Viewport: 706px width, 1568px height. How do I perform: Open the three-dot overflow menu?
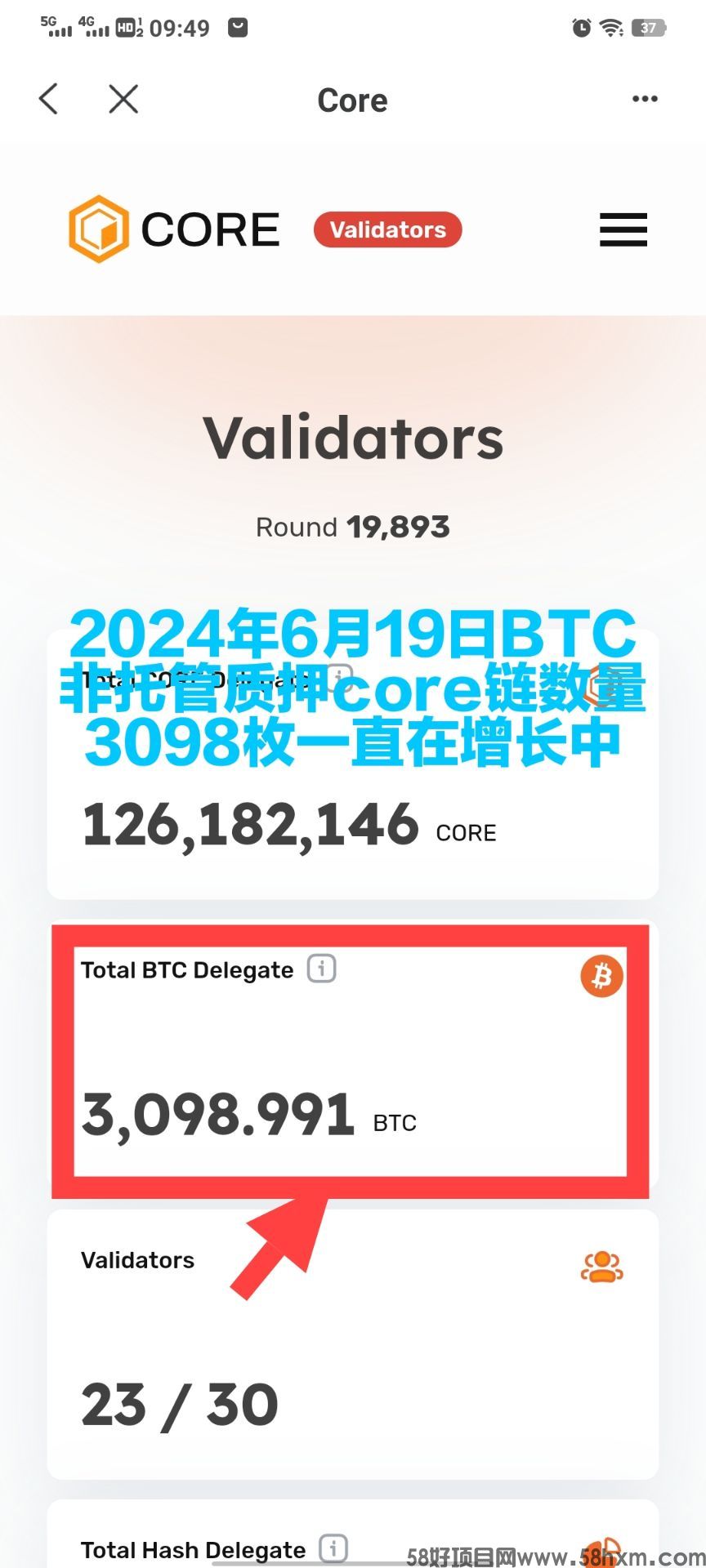645,99
